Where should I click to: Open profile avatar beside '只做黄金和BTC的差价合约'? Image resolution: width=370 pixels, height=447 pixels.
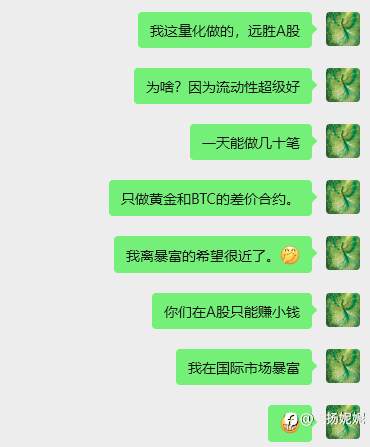[x=343, y=197]
